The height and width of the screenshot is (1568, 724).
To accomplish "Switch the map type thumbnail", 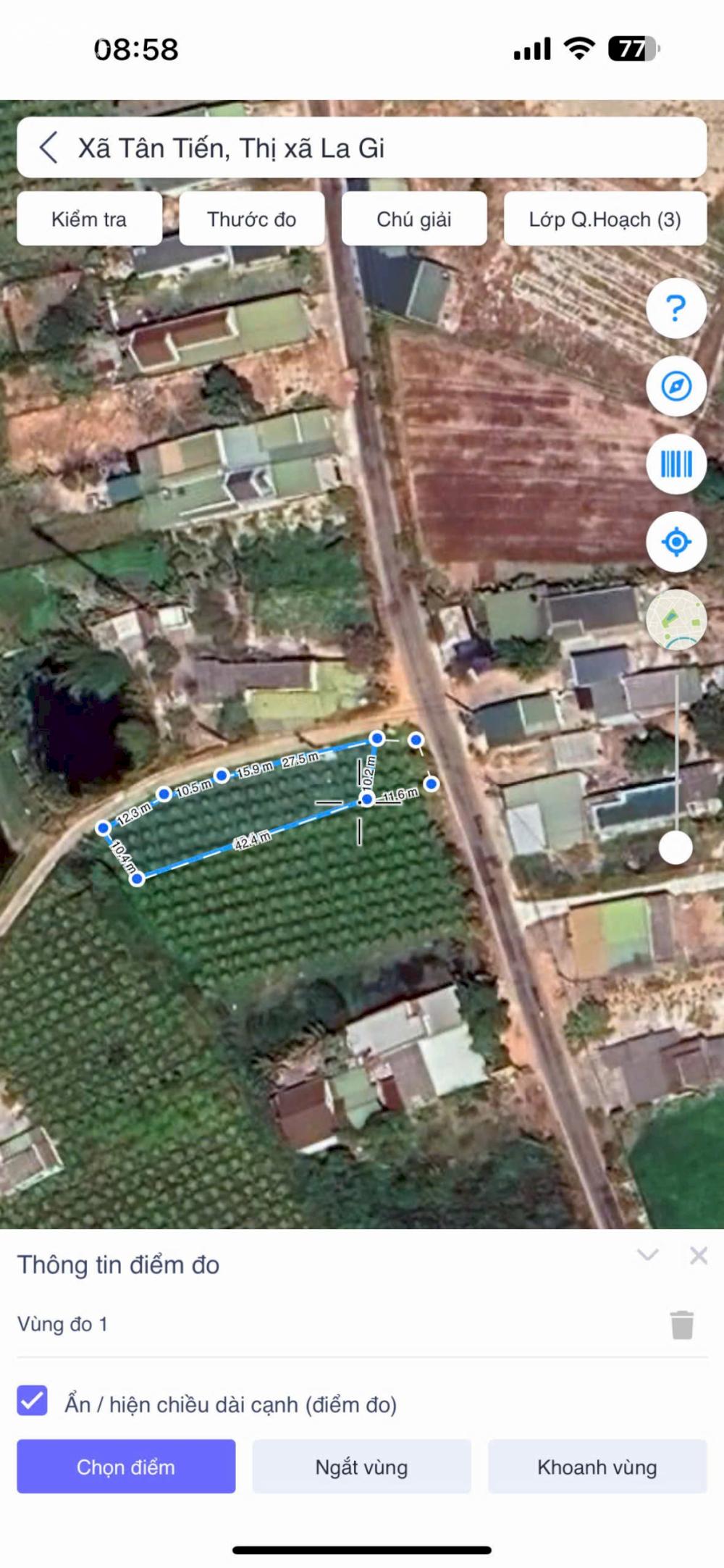I will pos(676,620).
